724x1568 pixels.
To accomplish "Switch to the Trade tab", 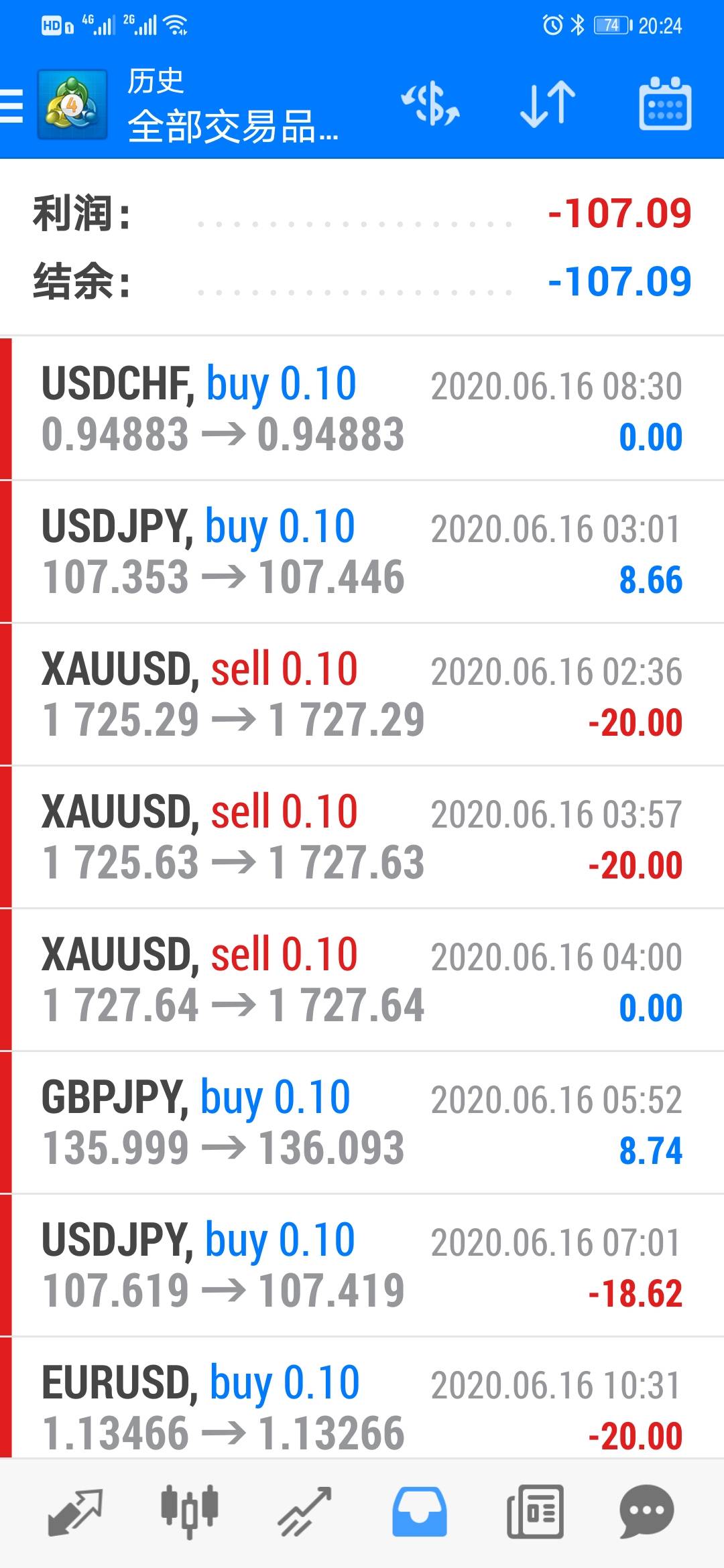I will [x=305, y=1512].
